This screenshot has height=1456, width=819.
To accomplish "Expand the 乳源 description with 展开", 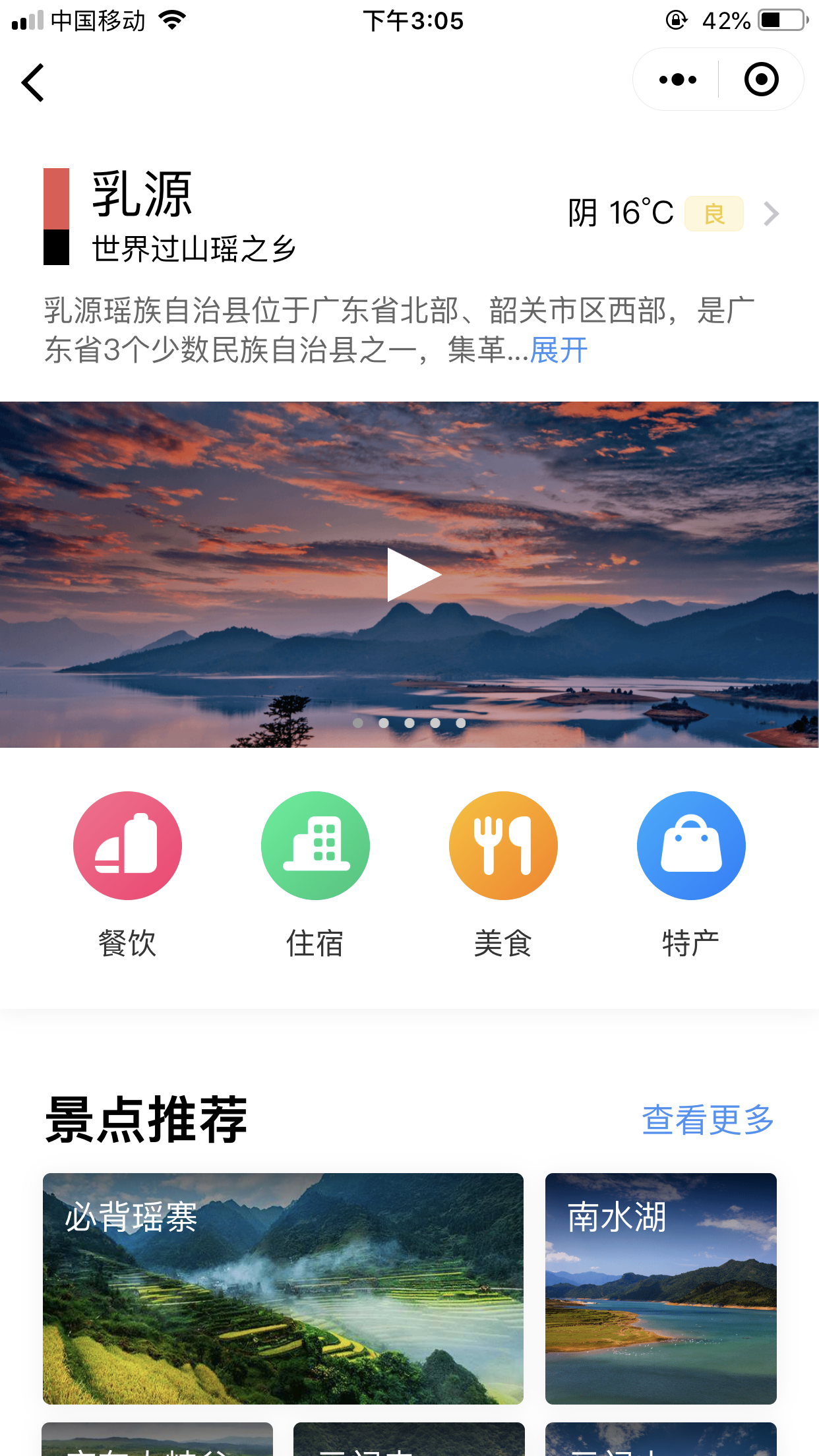I will pyautogui.click(x=559, y=350).
